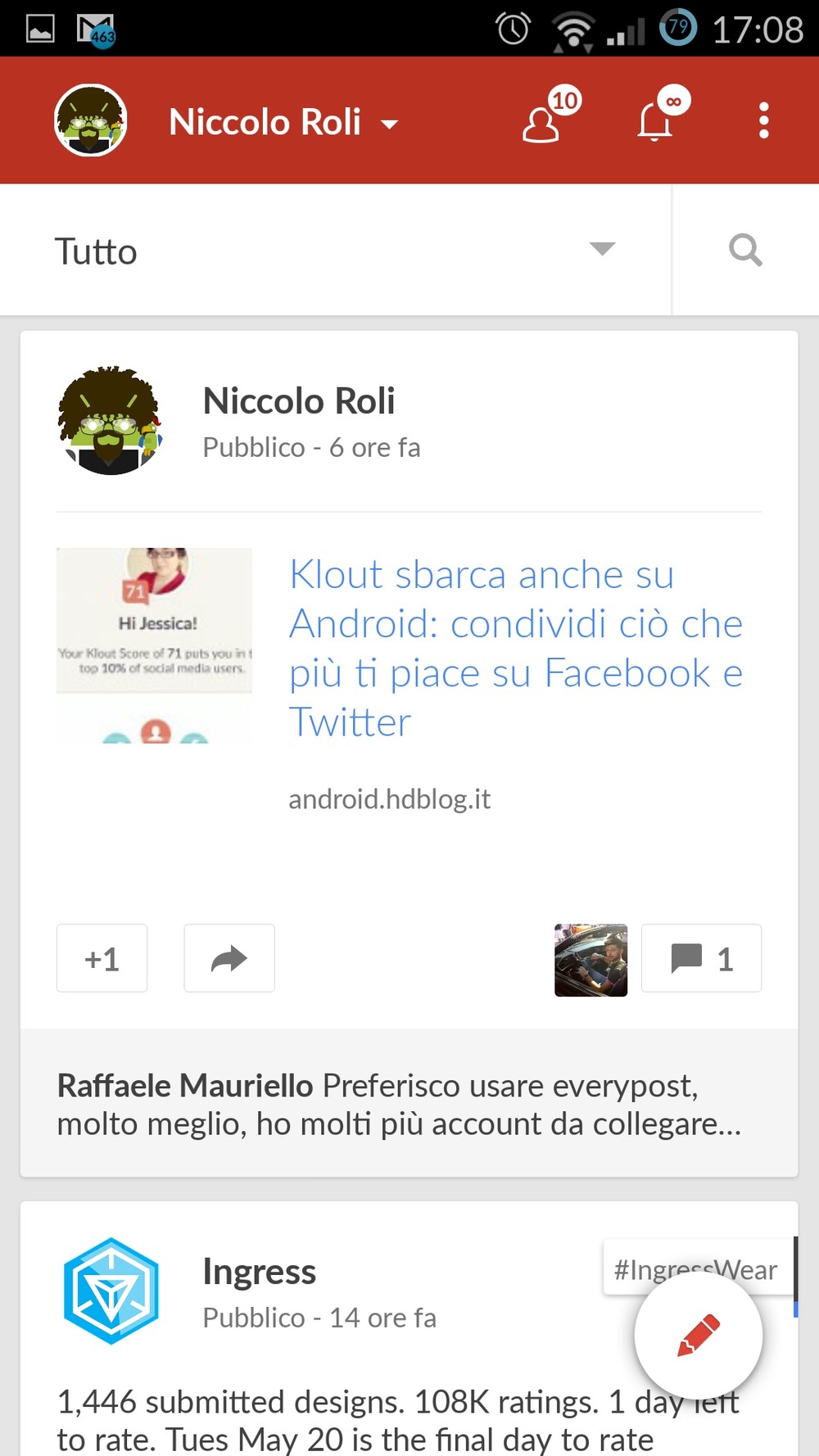Open the overflow menu
The height and width of the screenshot is (1456, 819).
coord(763,120)
